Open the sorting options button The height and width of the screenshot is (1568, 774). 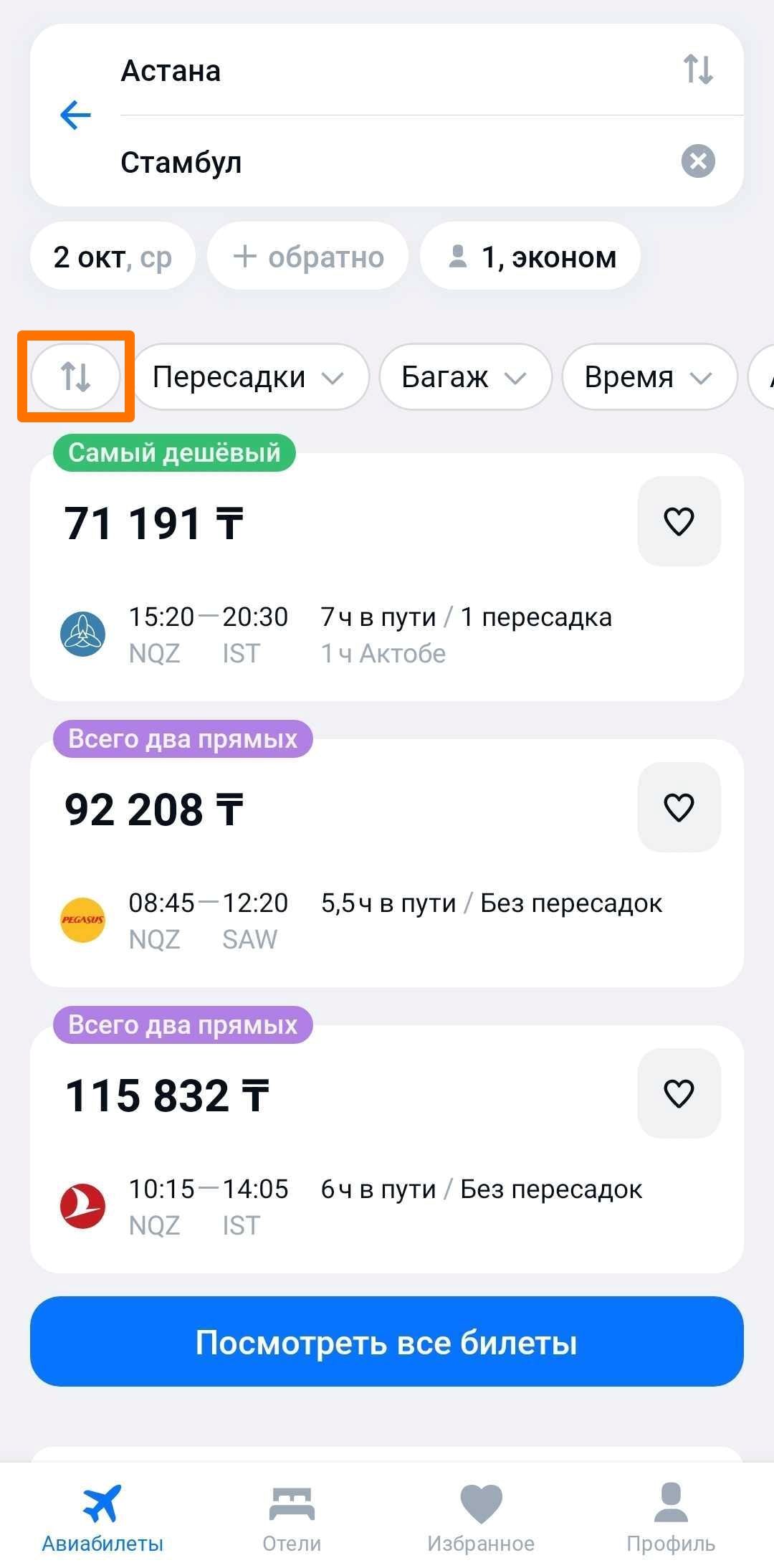[x=75, y=376]
